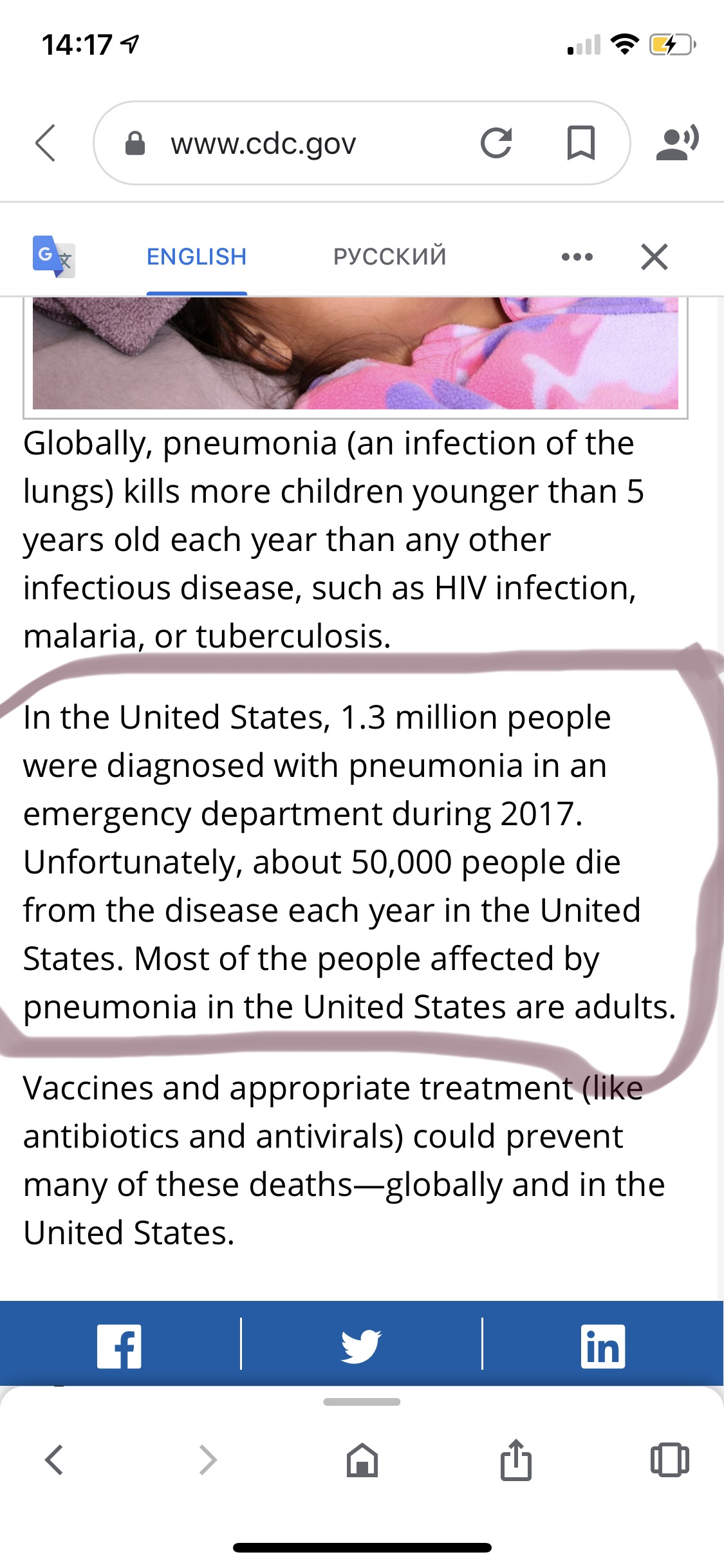Screen dimensions: 724x1568
Task: Open the read-aloud voice icon
Action: click(x=676, y=143)
